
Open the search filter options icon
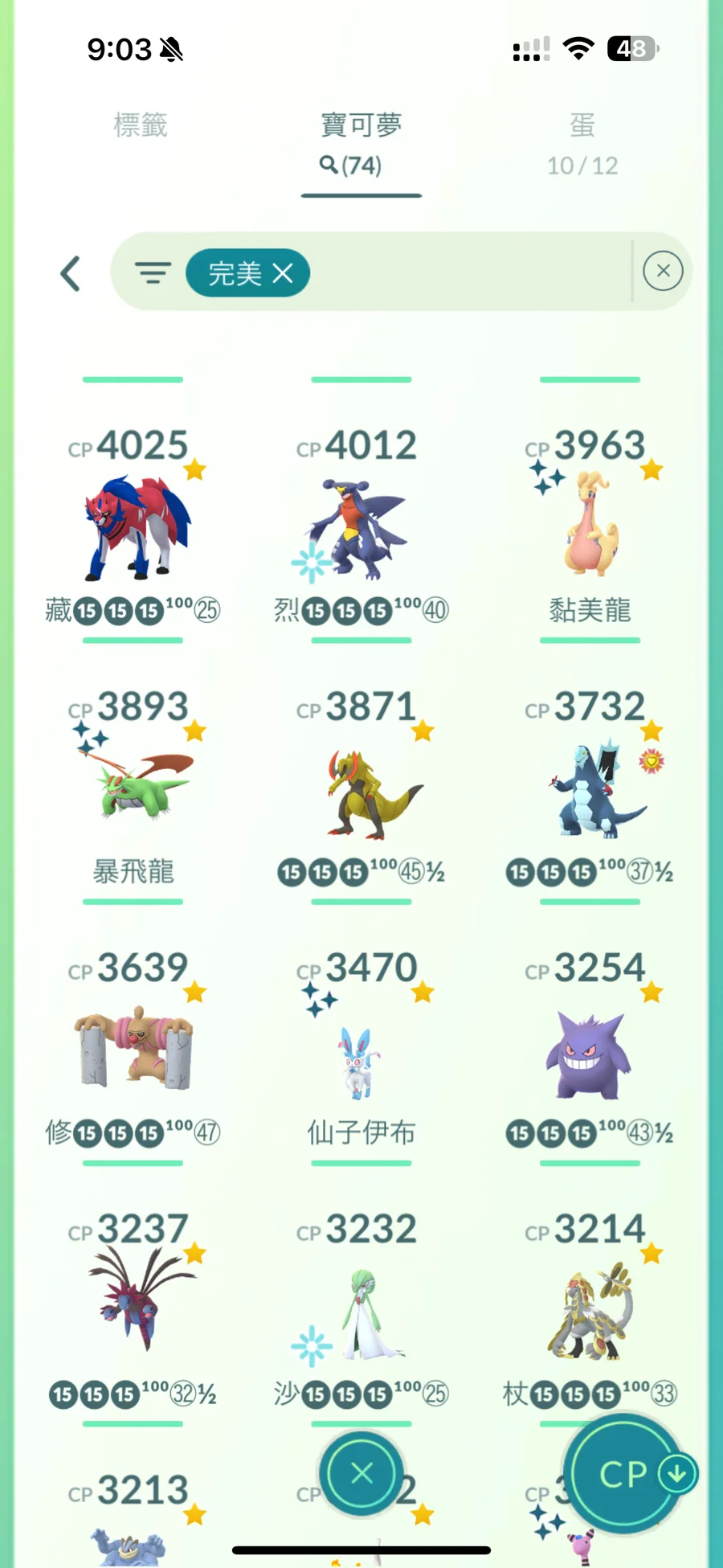pos(153,273)
